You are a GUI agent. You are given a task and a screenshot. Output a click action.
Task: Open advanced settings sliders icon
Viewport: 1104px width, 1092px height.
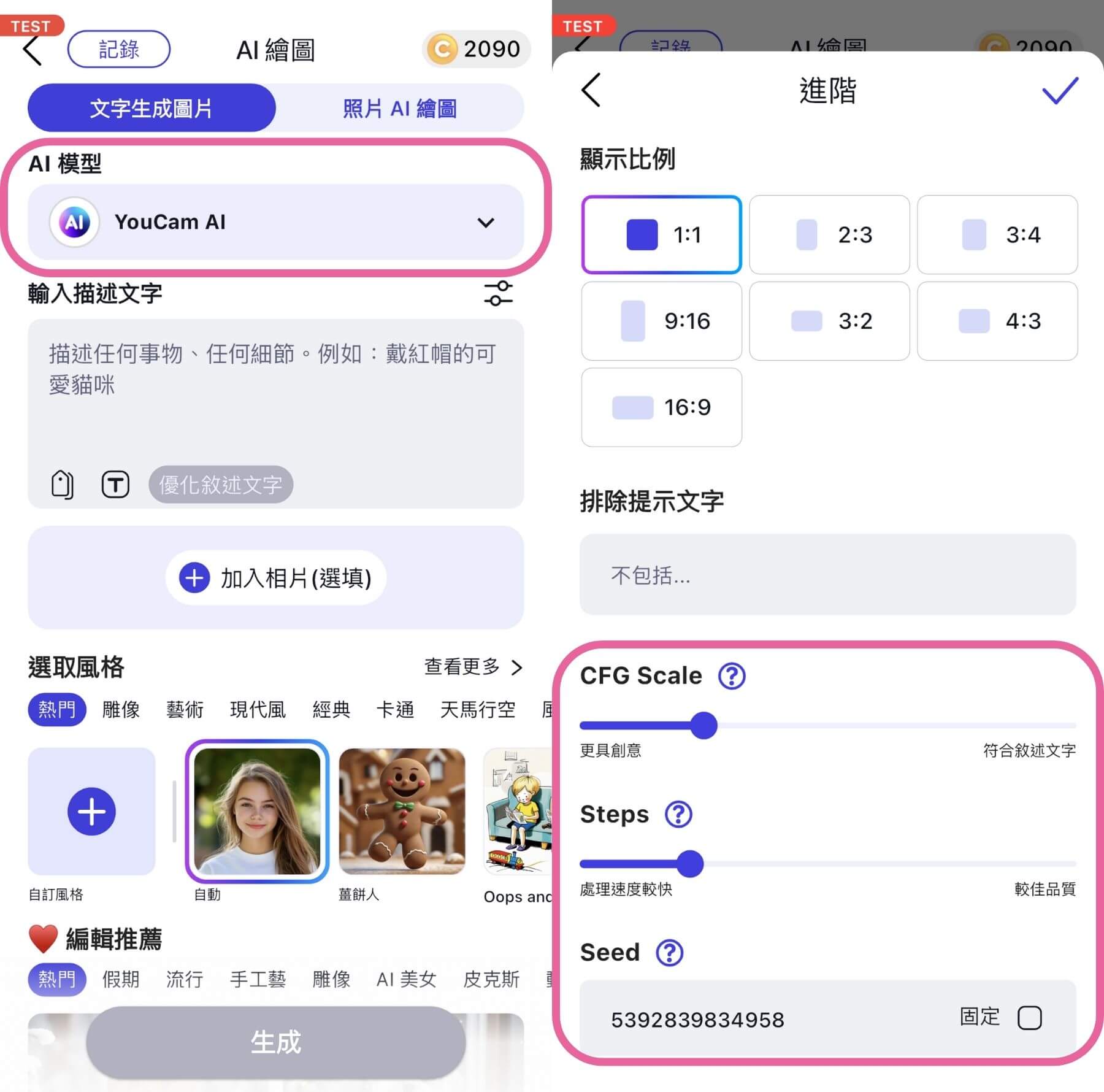click(x=498, y=293)
